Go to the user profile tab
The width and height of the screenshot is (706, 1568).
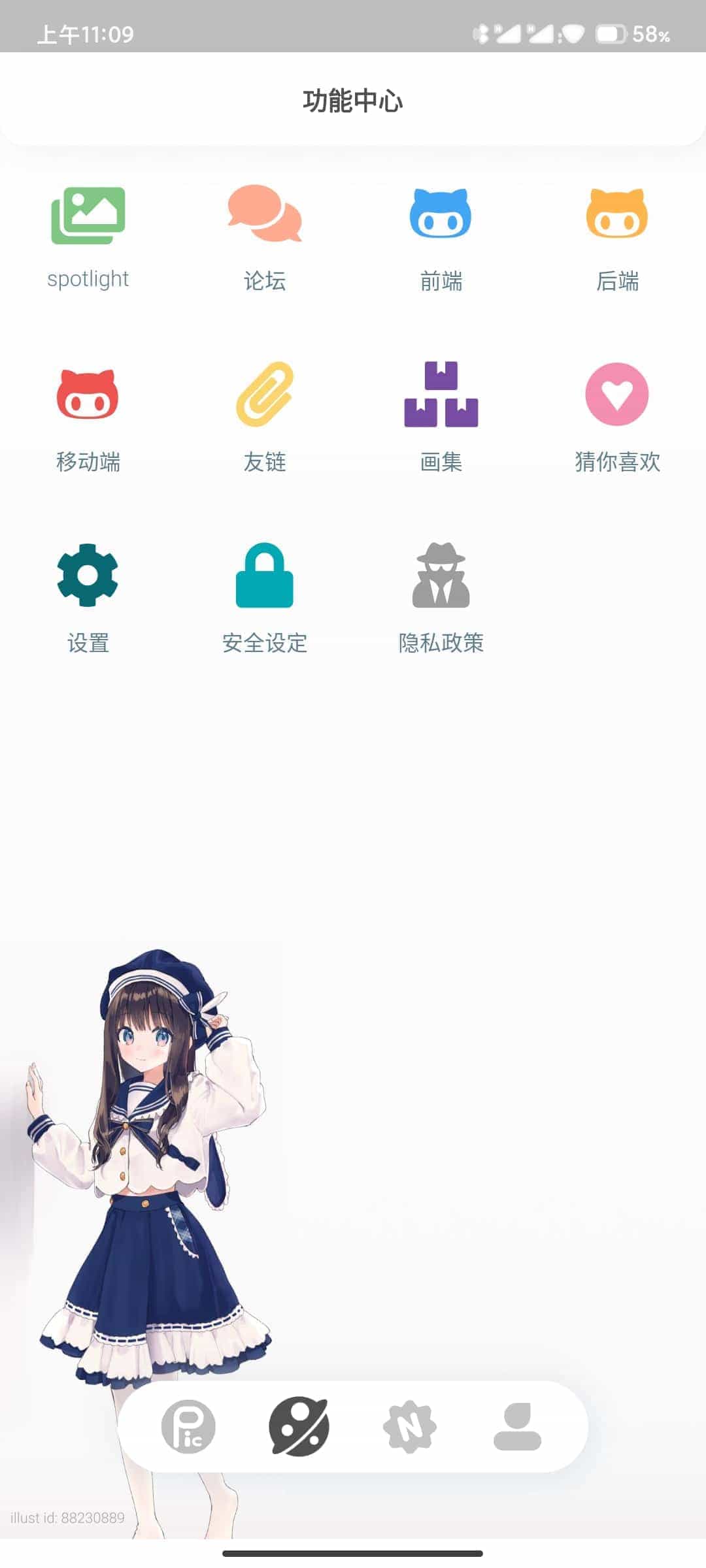(517, 1427)
